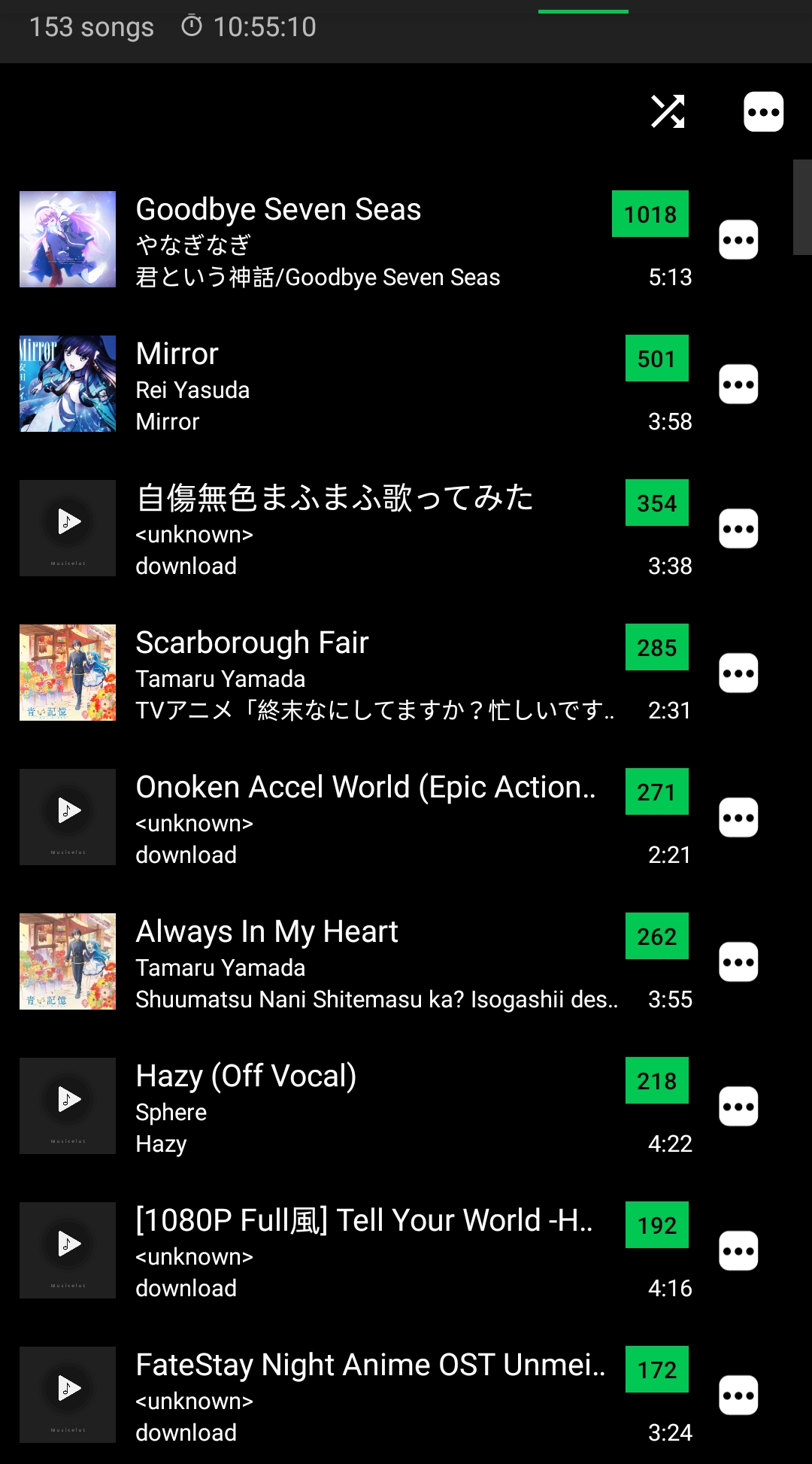Screen dimensions: 812x1464
Task: Open options for Goodbye Seven Seas
Action: pyautogui.click(x=738, y=240)
